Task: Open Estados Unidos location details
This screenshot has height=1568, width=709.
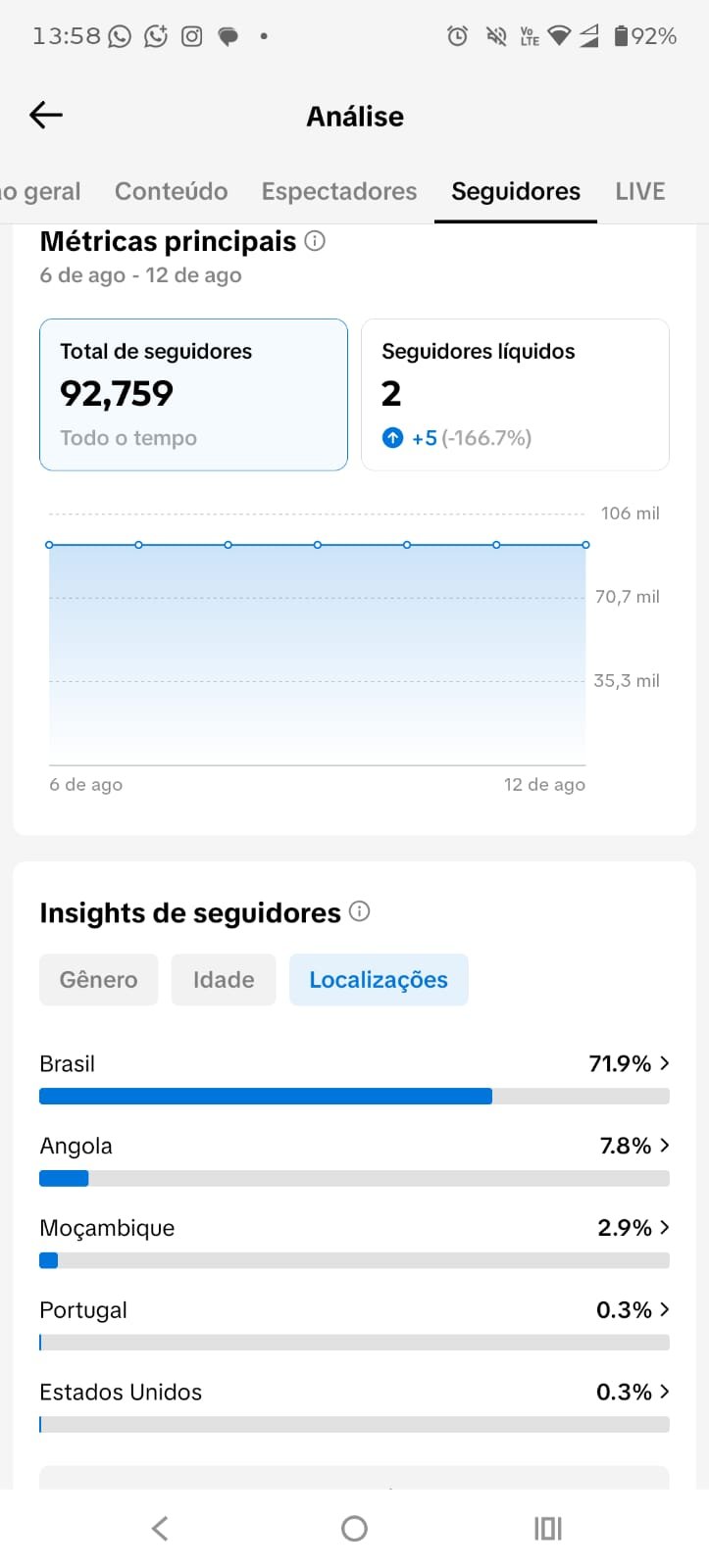Action: (x=354, y=1406)
